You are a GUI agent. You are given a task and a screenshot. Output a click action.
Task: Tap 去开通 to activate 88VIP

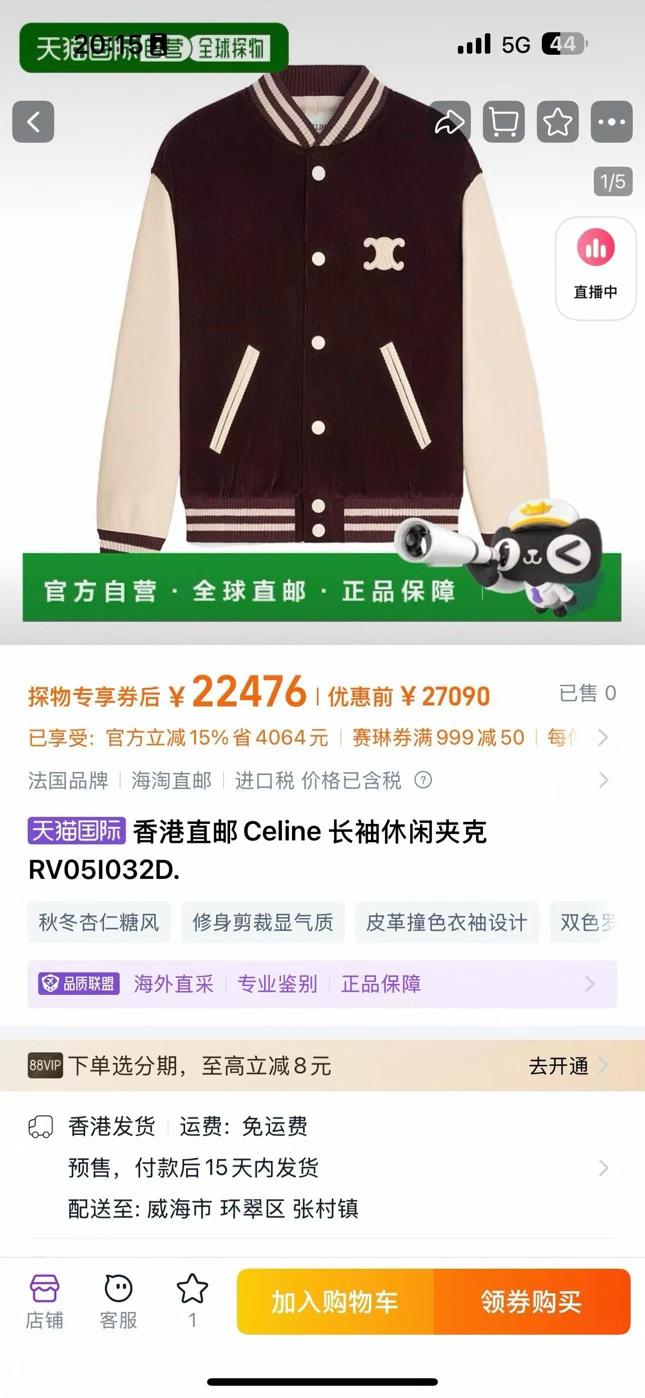coord(567,1066)
